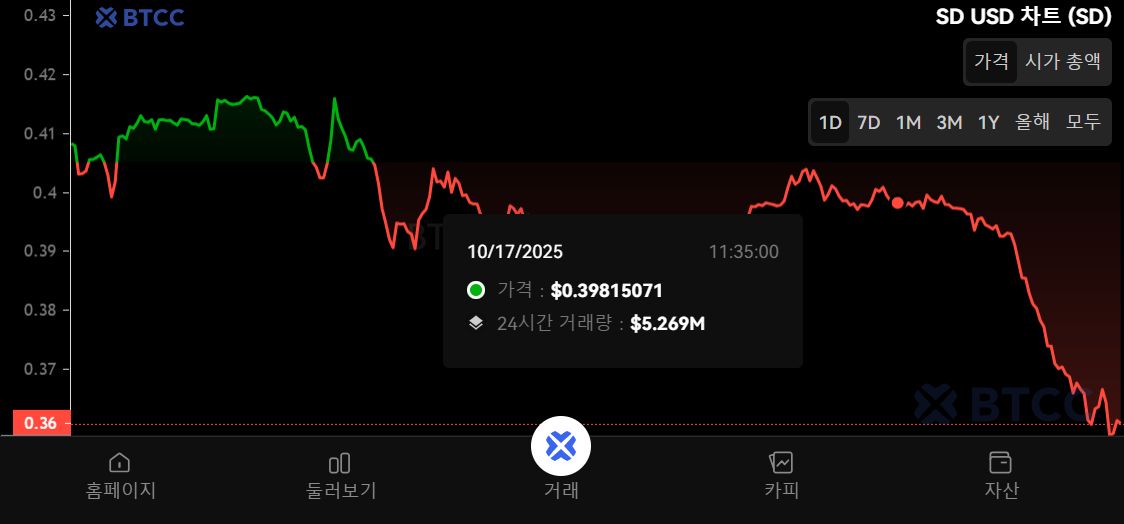This screenshot has height=524, width=1124.
Task: Open the 자산 assets tab
Action: [x=1001, y=475]
